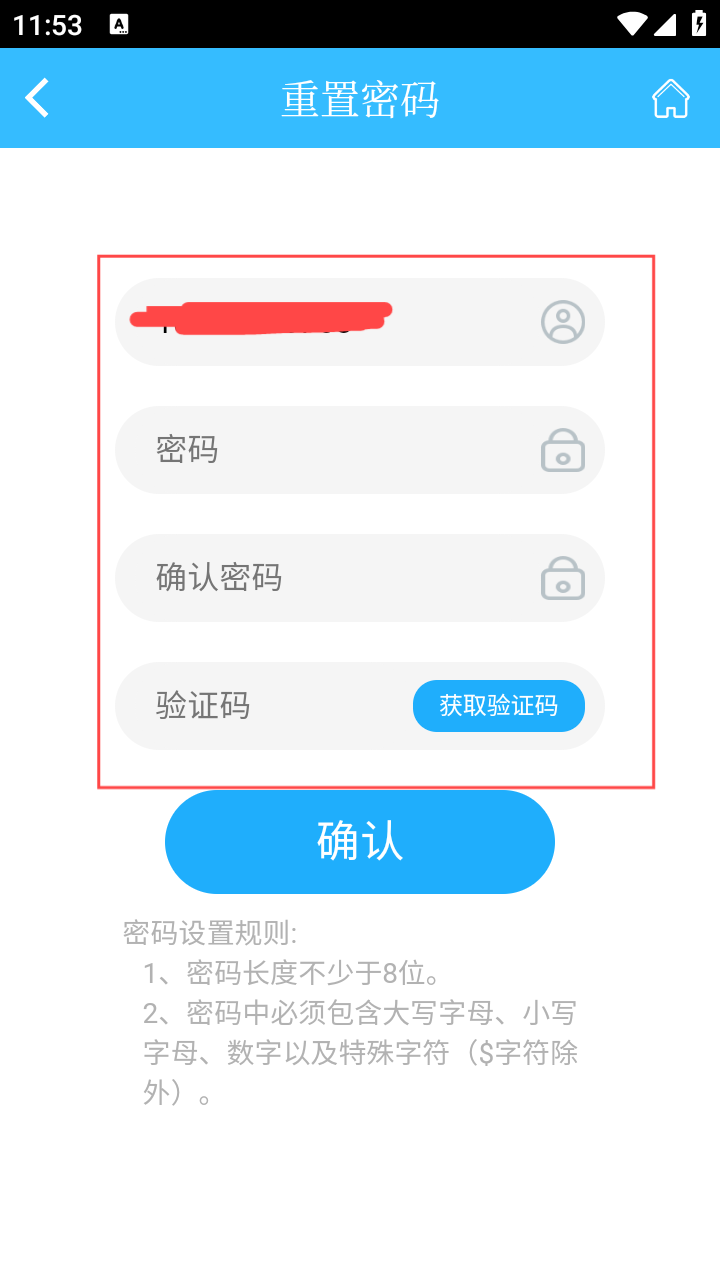Viewport: 720px width, 1280px height.
Task: Open the home icon in header
Action: click(670, 98)
